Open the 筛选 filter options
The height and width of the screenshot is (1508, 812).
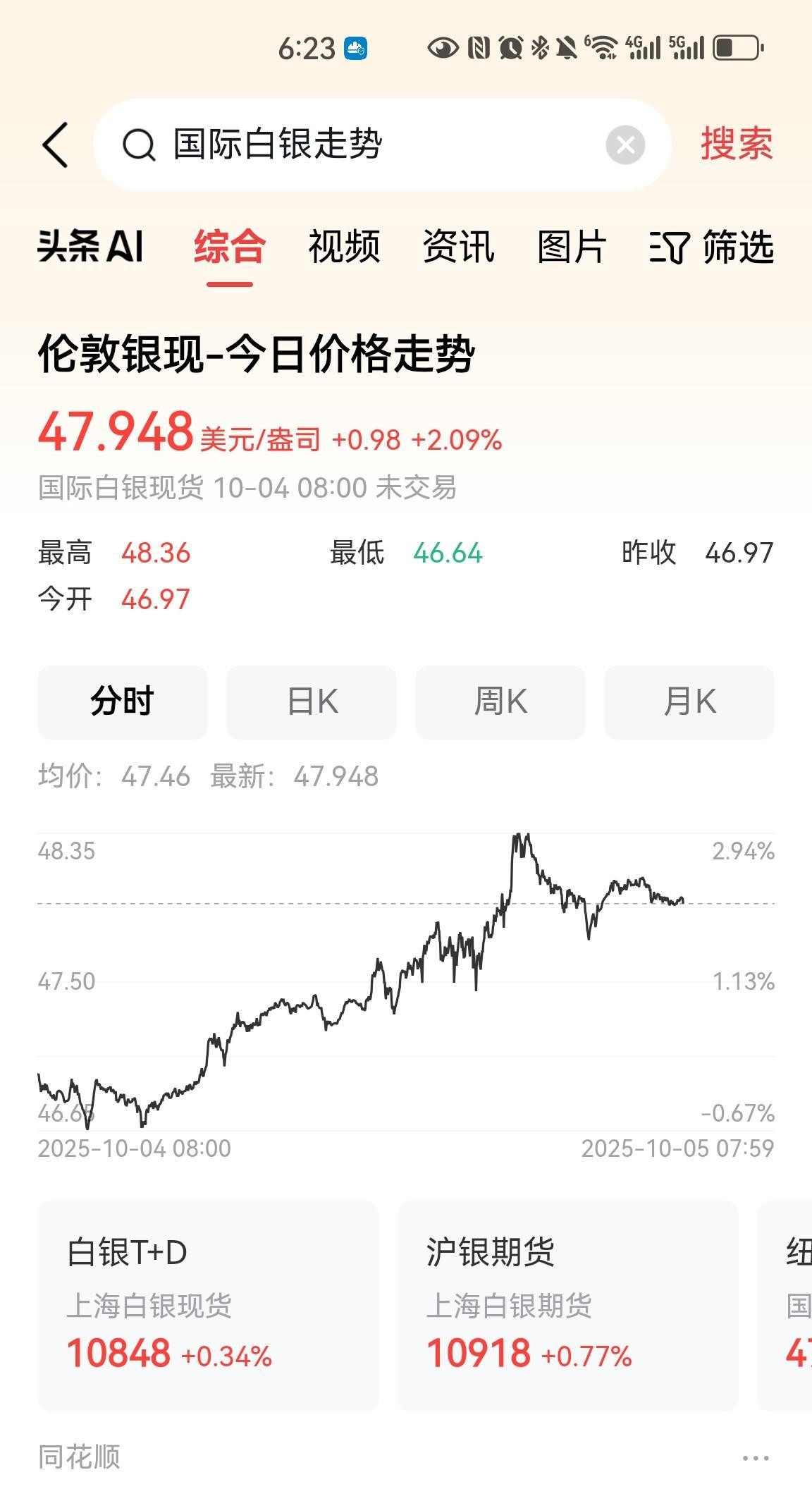(712, 247)
